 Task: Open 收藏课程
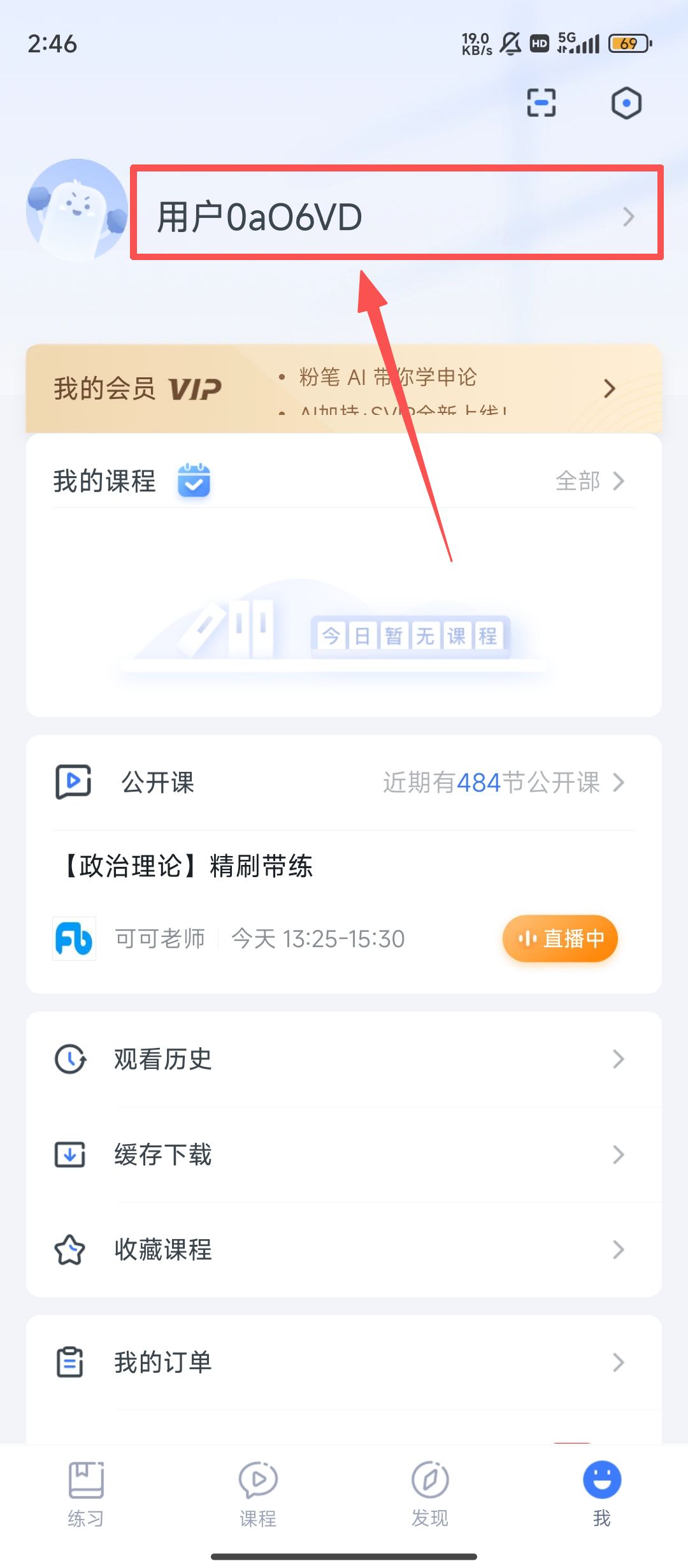[x=344, y=1249]
